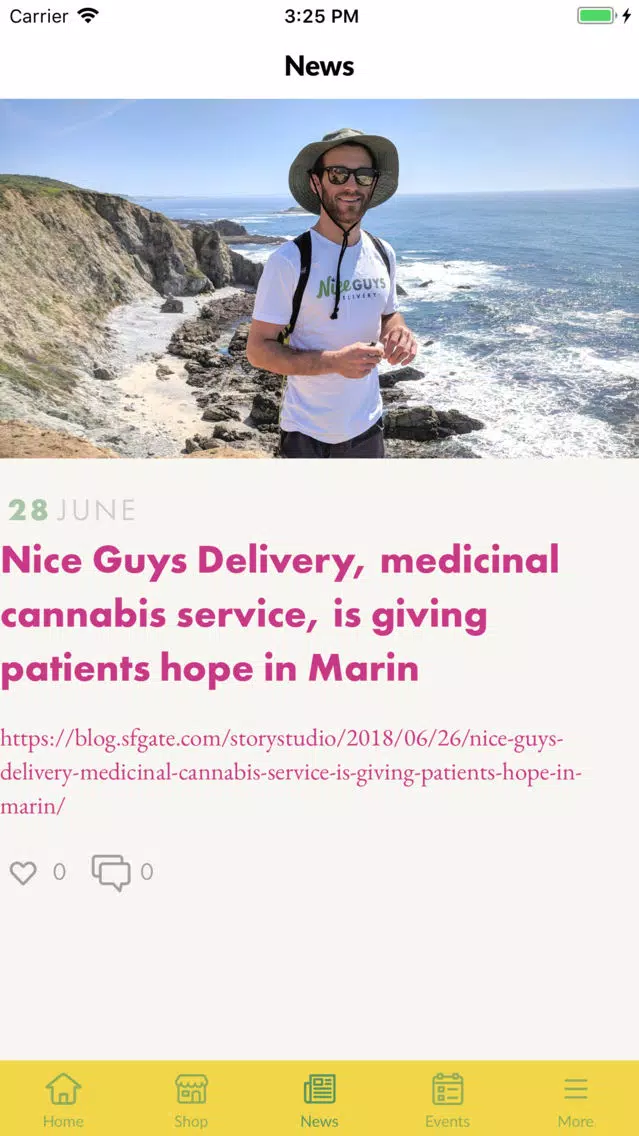Switch to the Events tab

coord(447,1099)
